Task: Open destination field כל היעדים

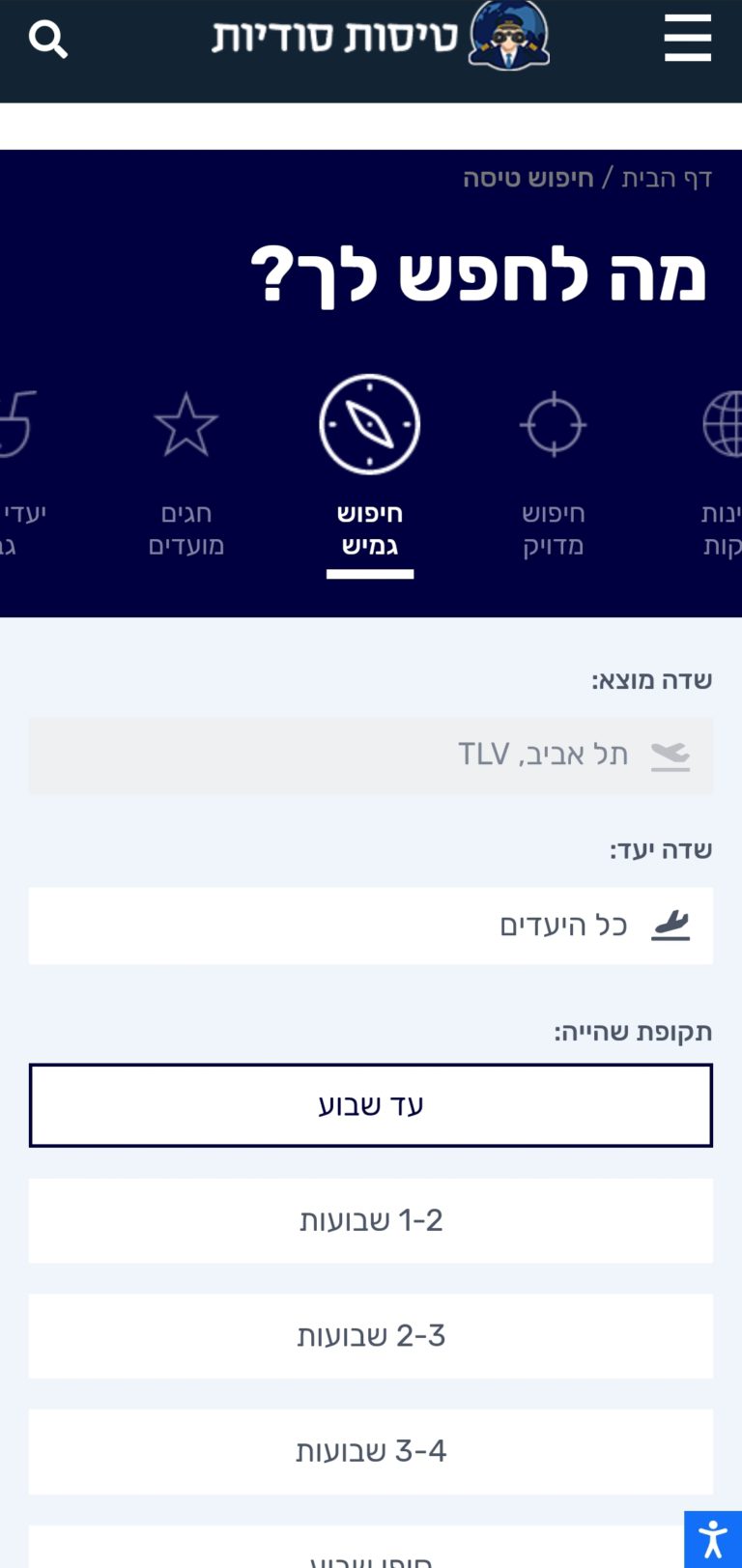Action: 371,926
